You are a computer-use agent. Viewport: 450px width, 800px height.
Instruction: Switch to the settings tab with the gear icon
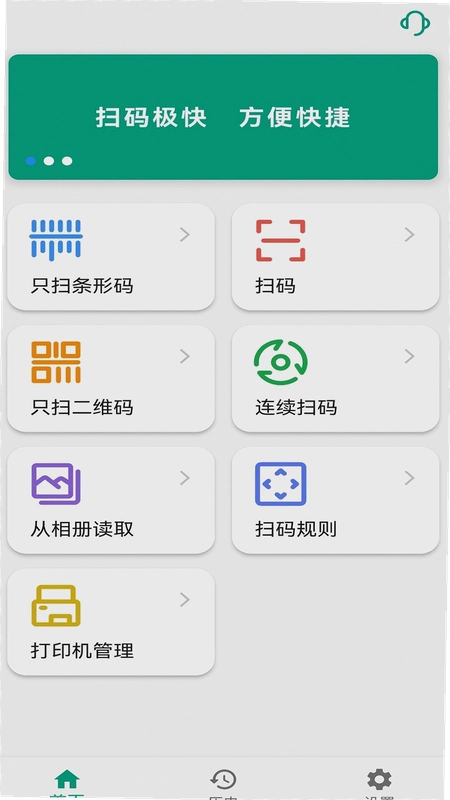(379, 783)
